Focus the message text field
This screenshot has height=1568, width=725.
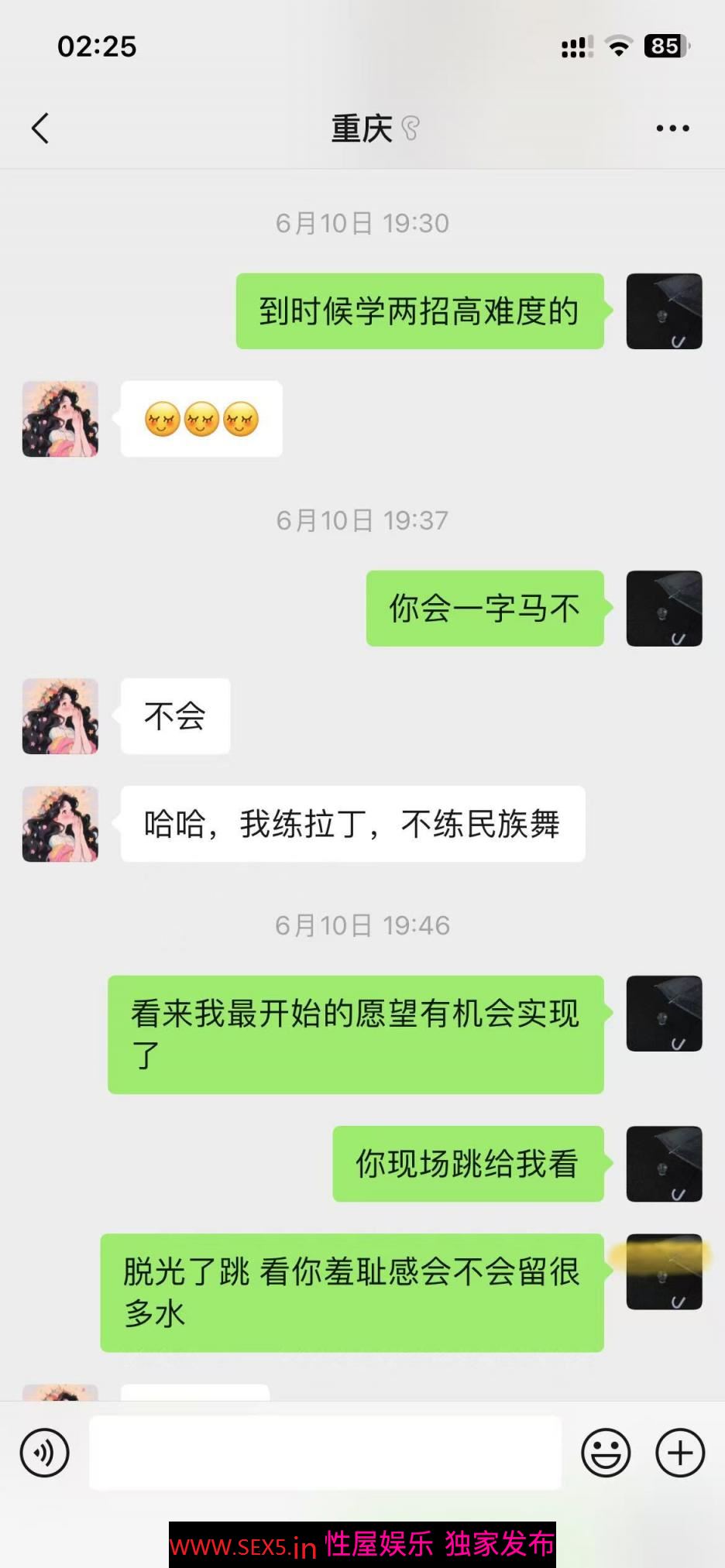[x=325, y=1453]
